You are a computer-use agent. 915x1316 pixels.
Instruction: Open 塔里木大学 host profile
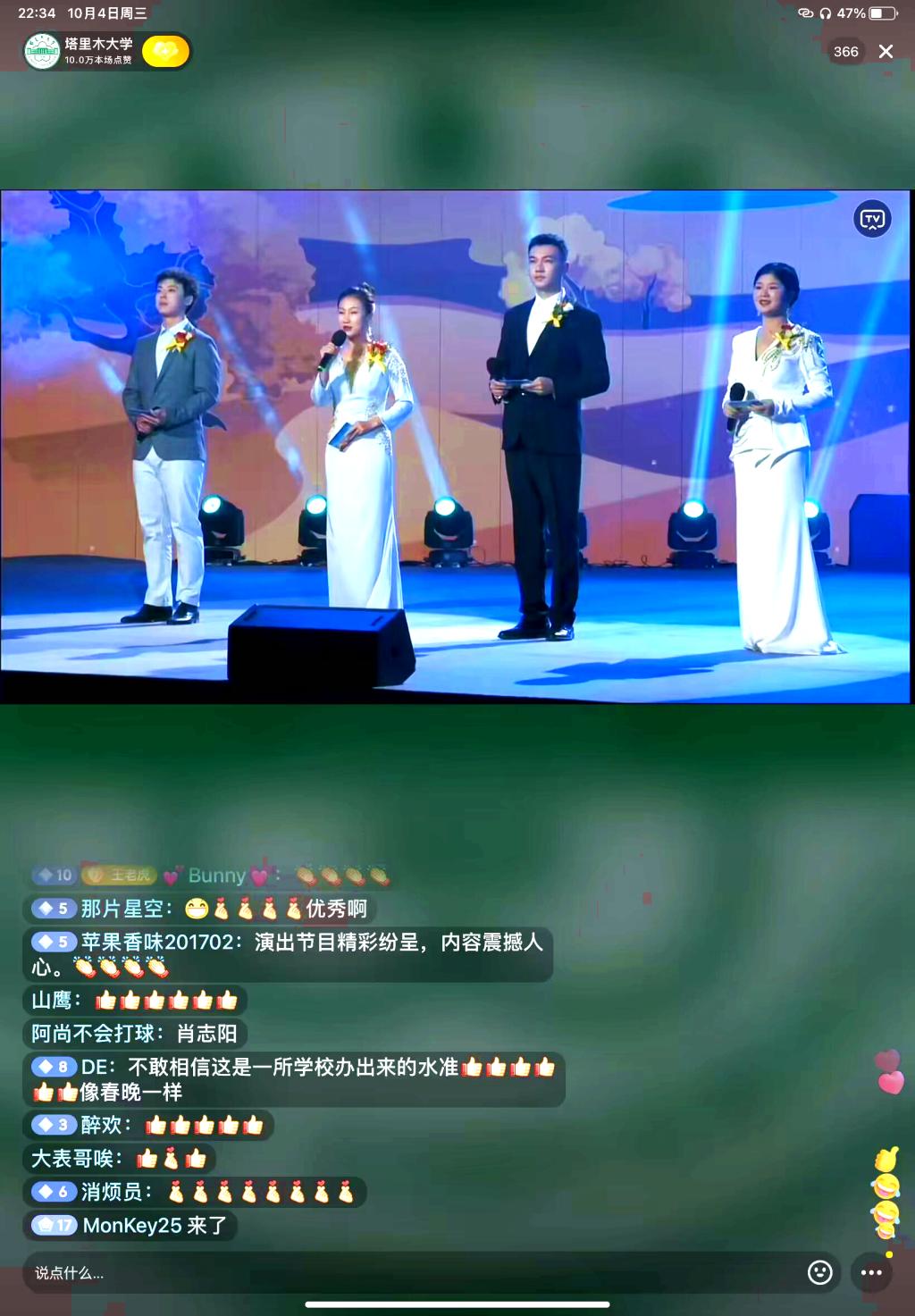coord(79,51)
